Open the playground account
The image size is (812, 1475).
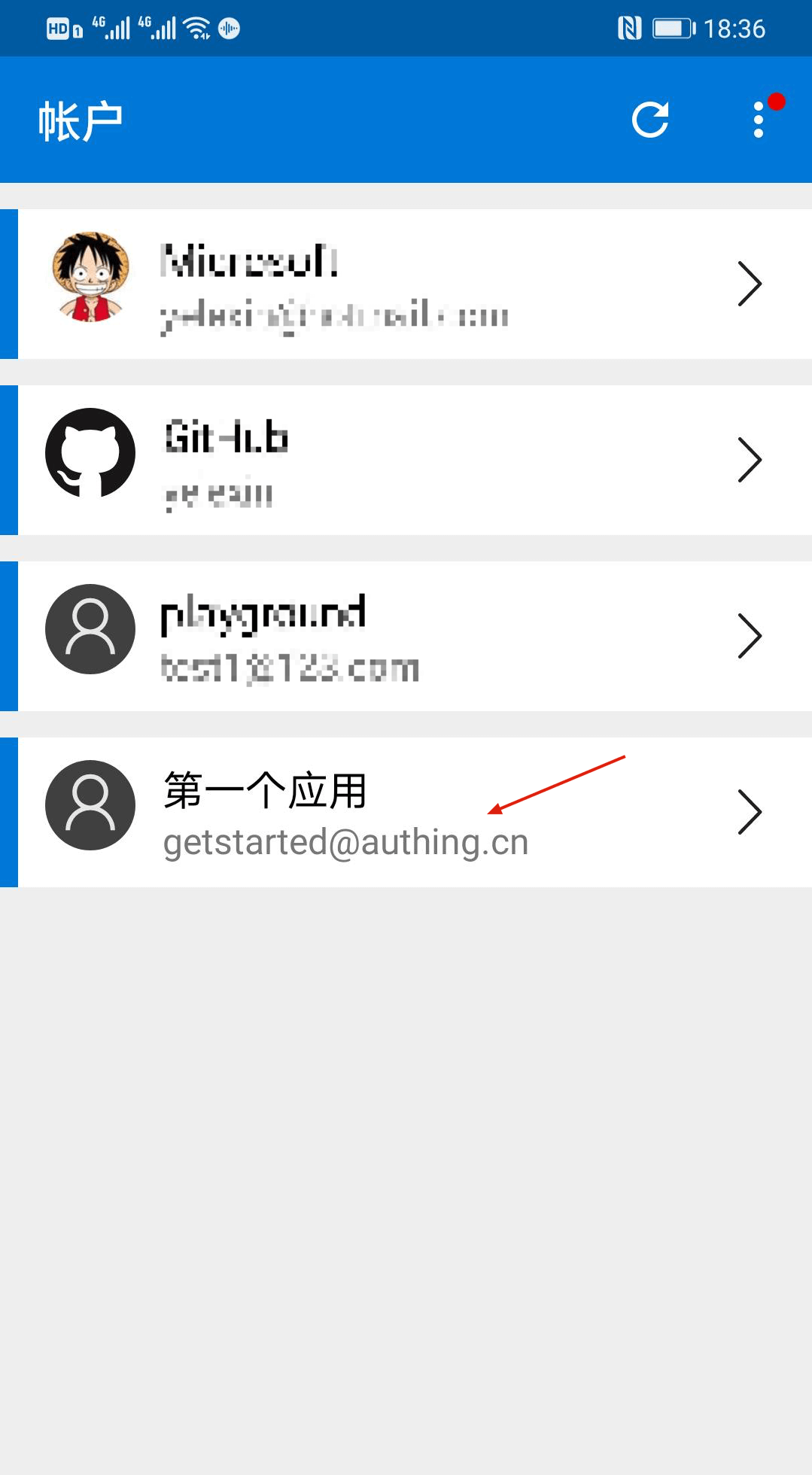pyautogui.click(x=414, y=636)
